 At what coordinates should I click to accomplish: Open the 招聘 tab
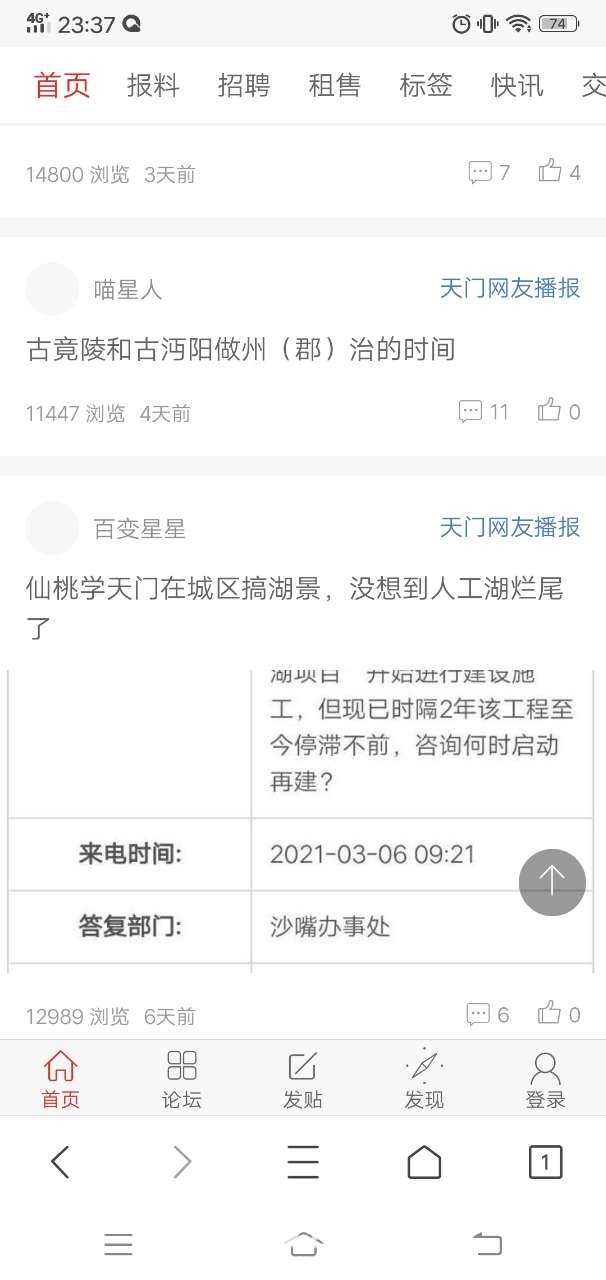pos(244,86)
